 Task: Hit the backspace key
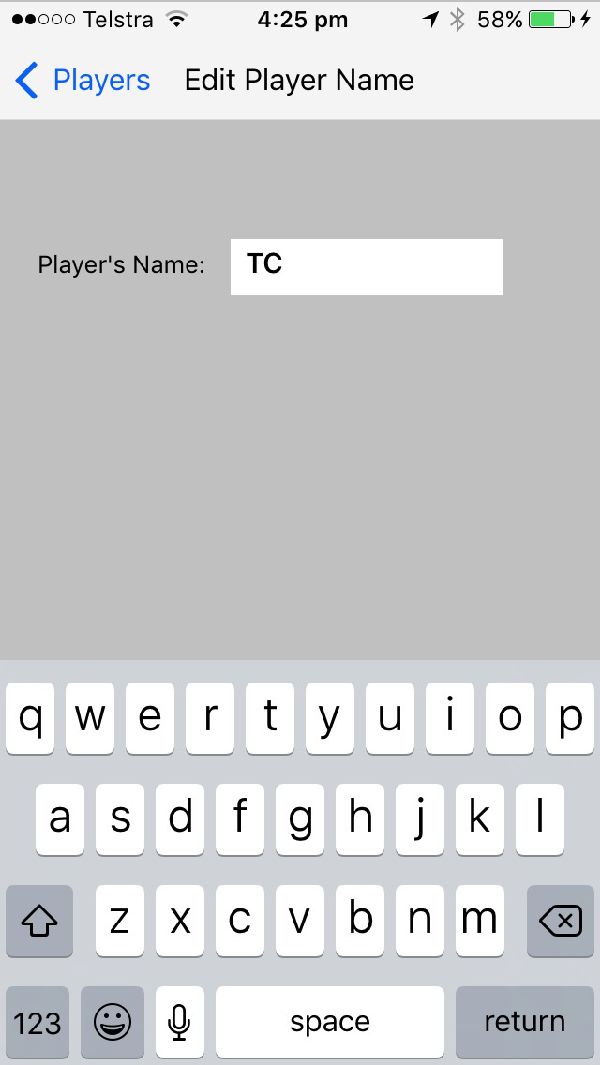tap(561, 920)
